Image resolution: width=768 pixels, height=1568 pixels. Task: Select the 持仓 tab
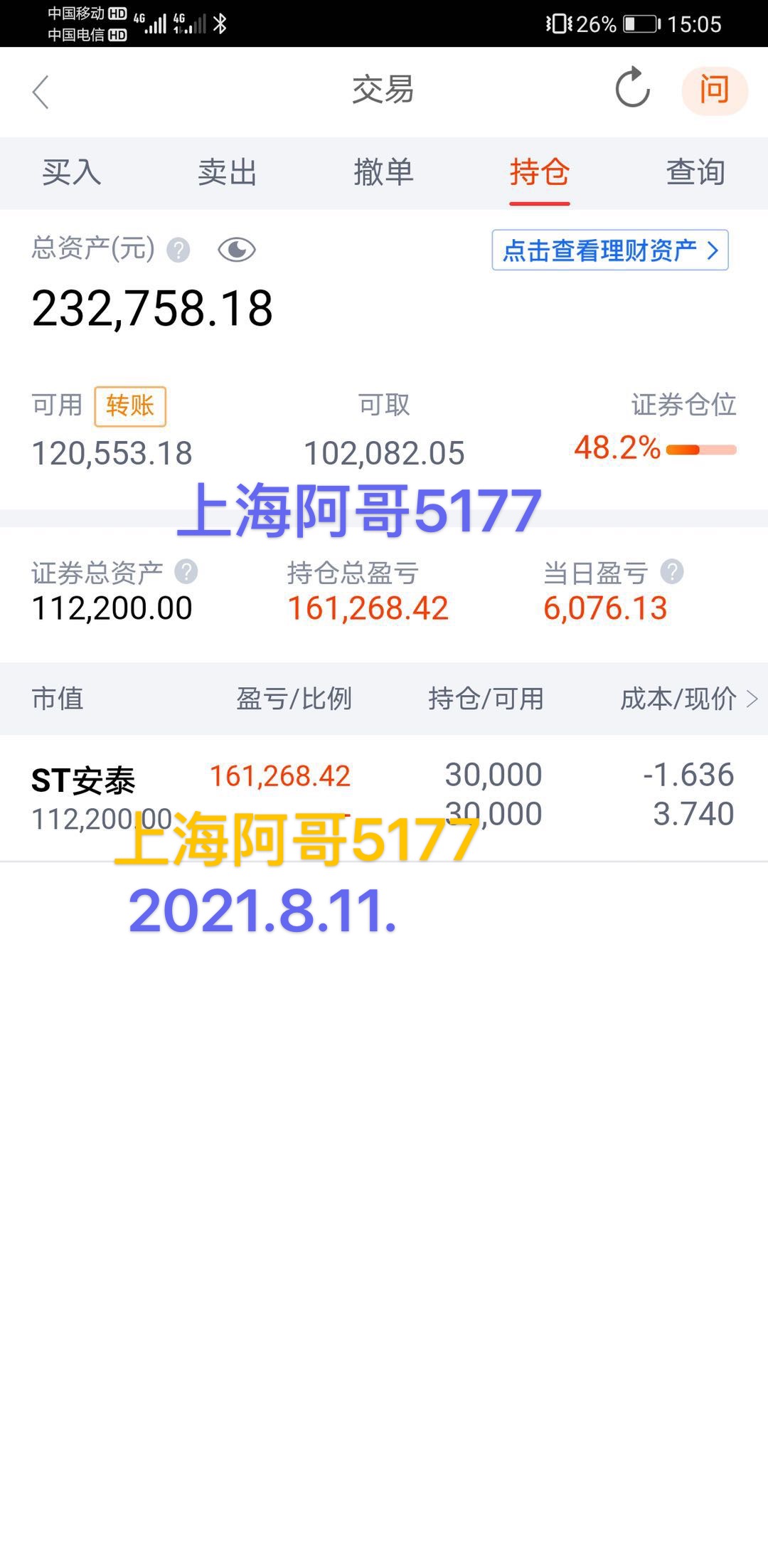[540, 172]
